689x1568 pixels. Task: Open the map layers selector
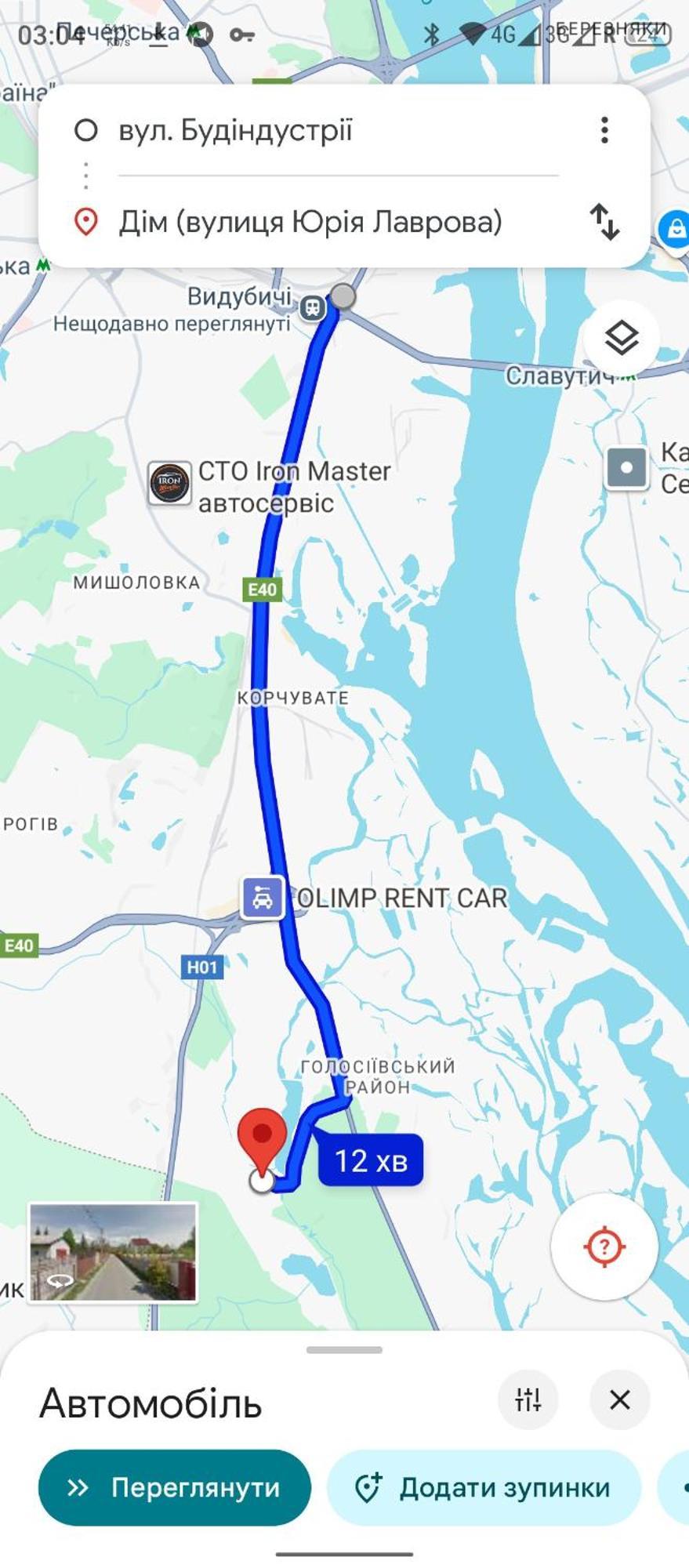621,339
